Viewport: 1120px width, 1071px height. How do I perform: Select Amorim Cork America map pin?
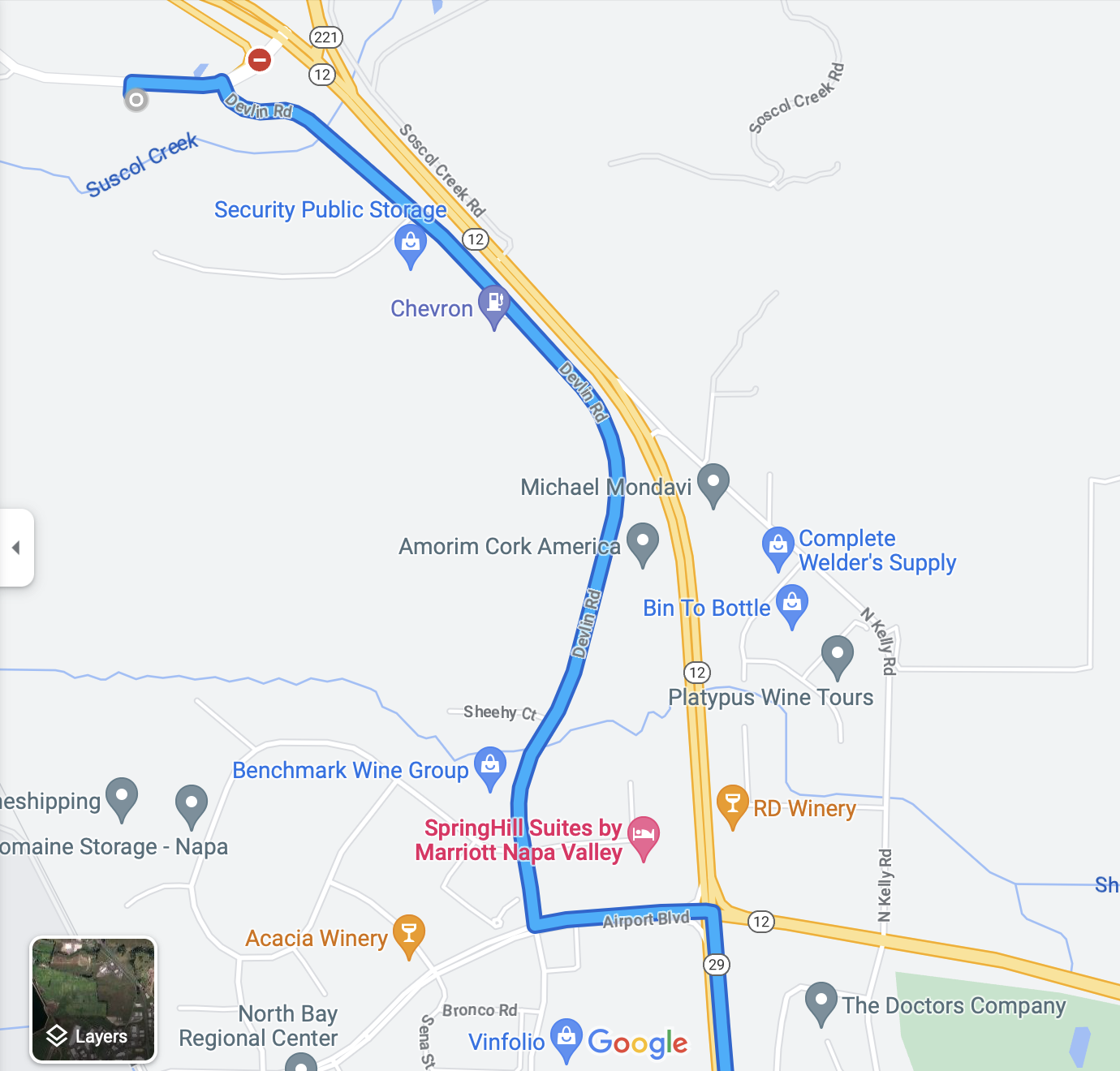coord(643,542)
